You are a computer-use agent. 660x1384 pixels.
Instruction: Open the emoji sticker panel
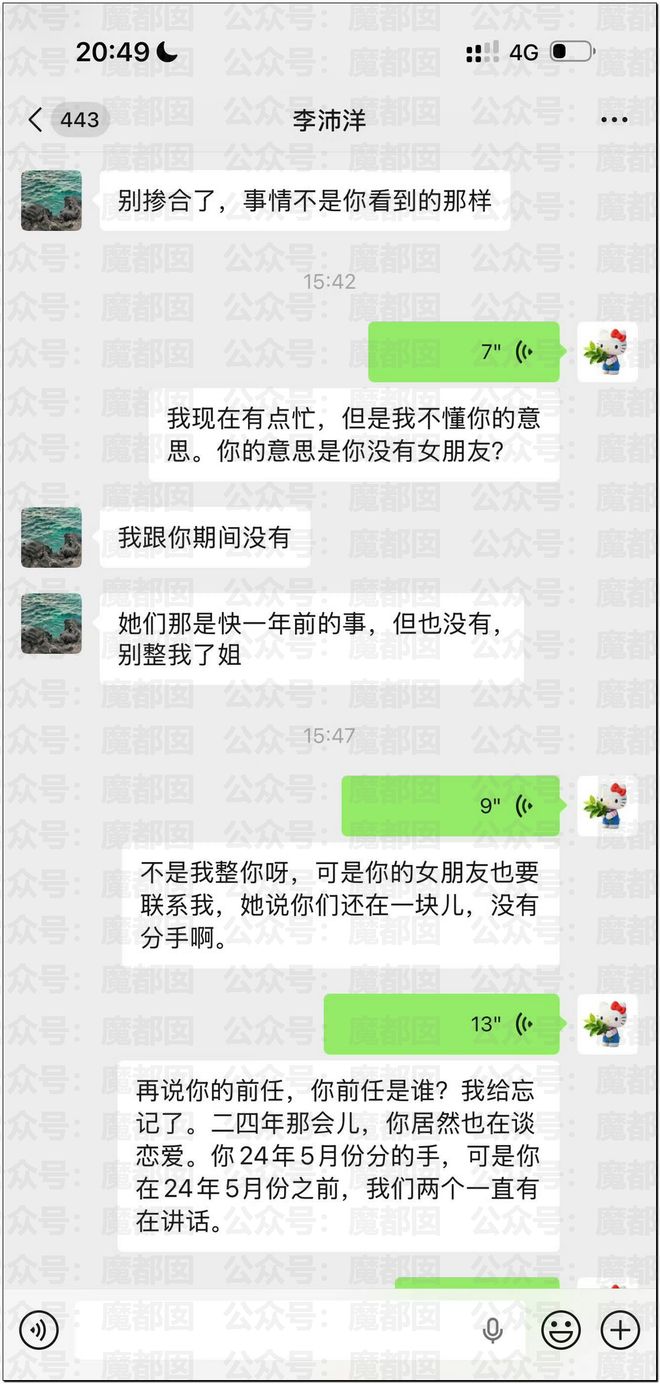pos(561,1330)
